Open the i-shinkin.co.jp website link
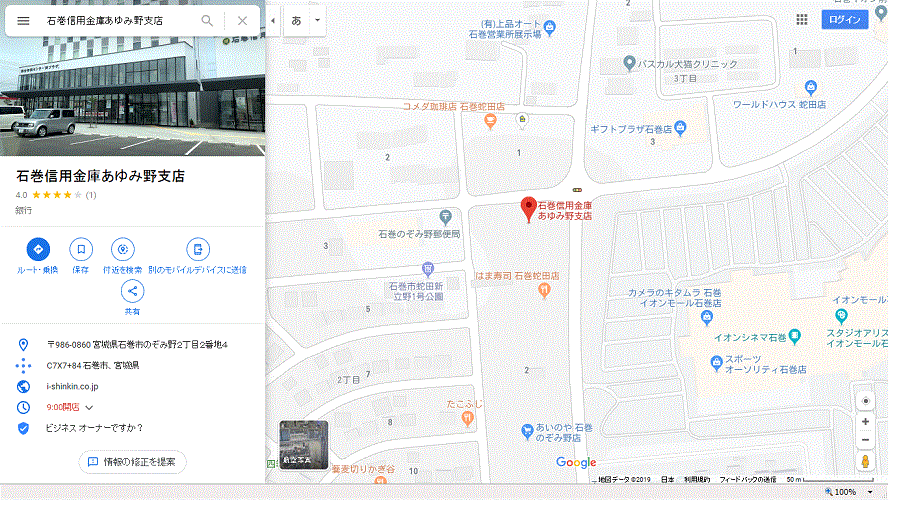The image size is (910, 511). click(72, 386)
